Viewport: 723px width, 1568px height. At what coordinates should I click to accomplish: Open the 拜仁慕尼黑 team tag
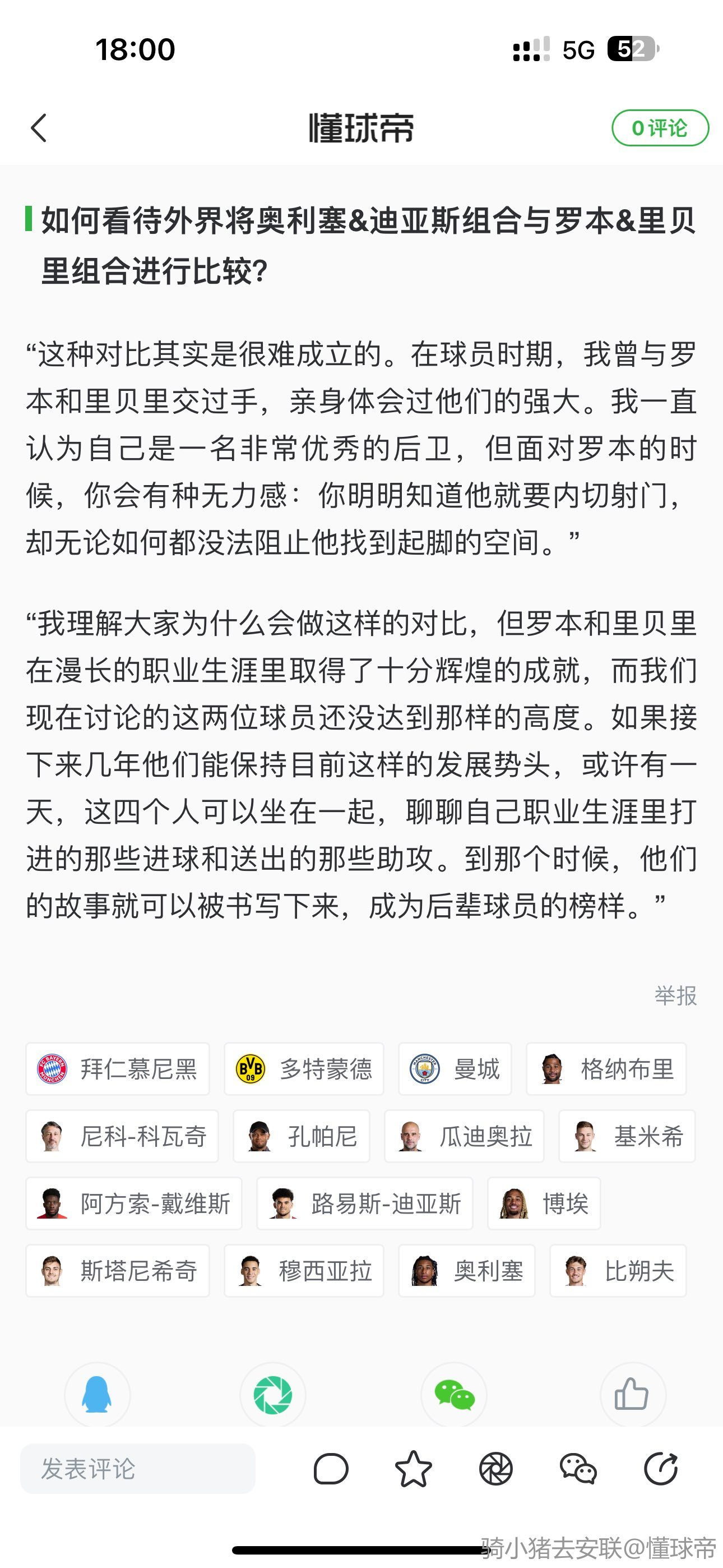pos(118,1069)
